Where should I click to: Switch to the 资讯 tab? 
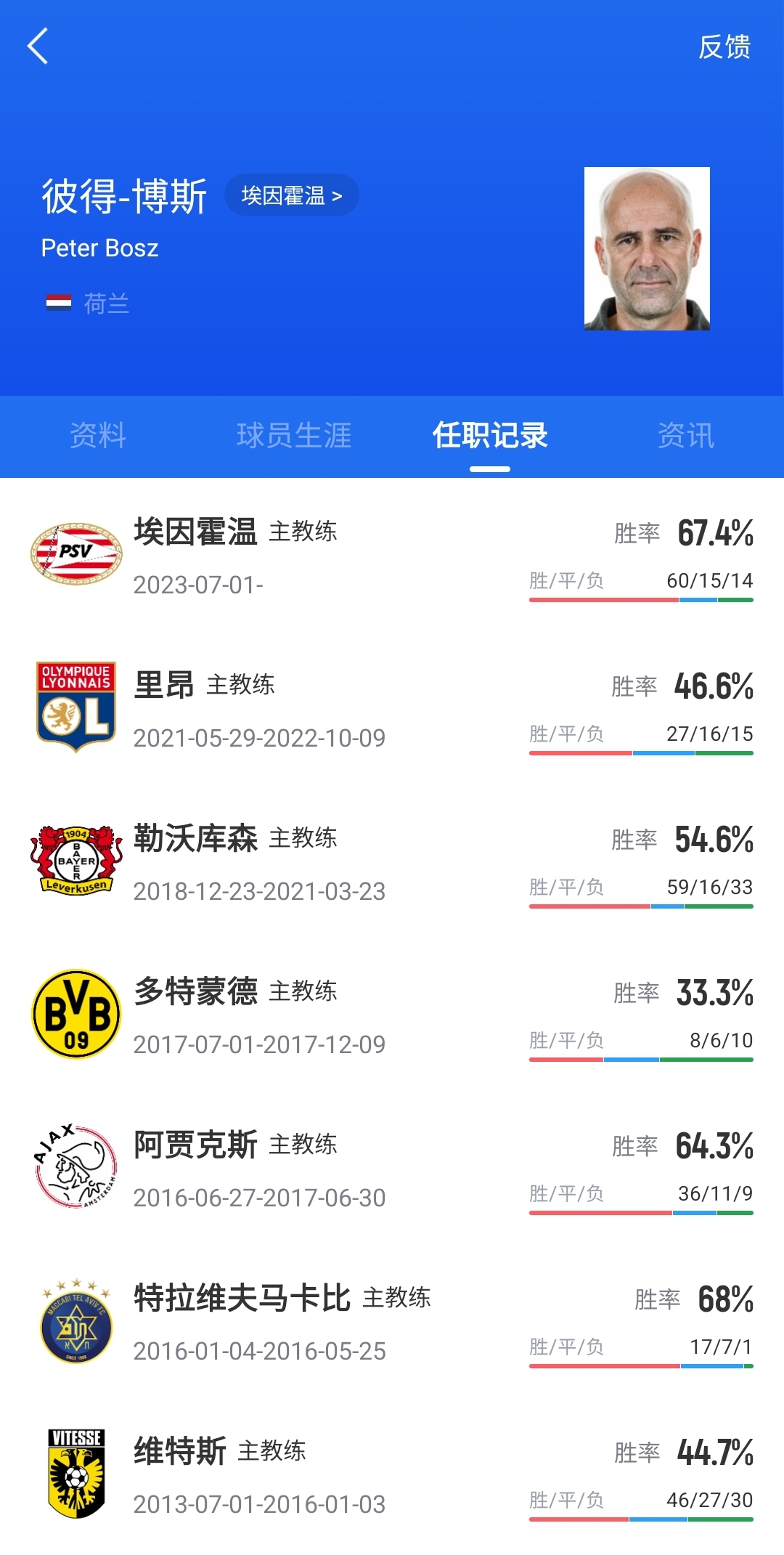pyautogui.click(x=686, y=436)
